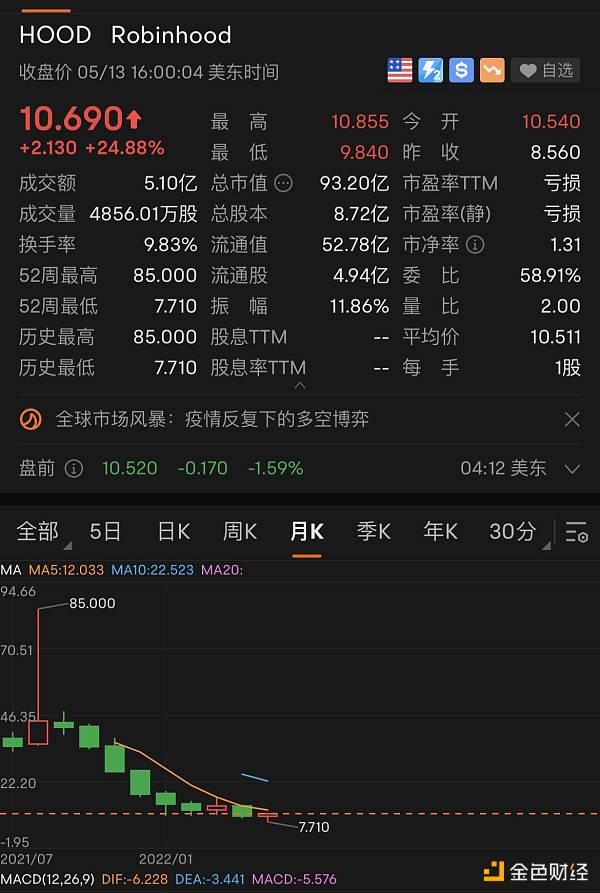The width and height of the screenshot is (600, 893).
Task: Show the 周K weekly chart
Action: (x=240, y=531)
